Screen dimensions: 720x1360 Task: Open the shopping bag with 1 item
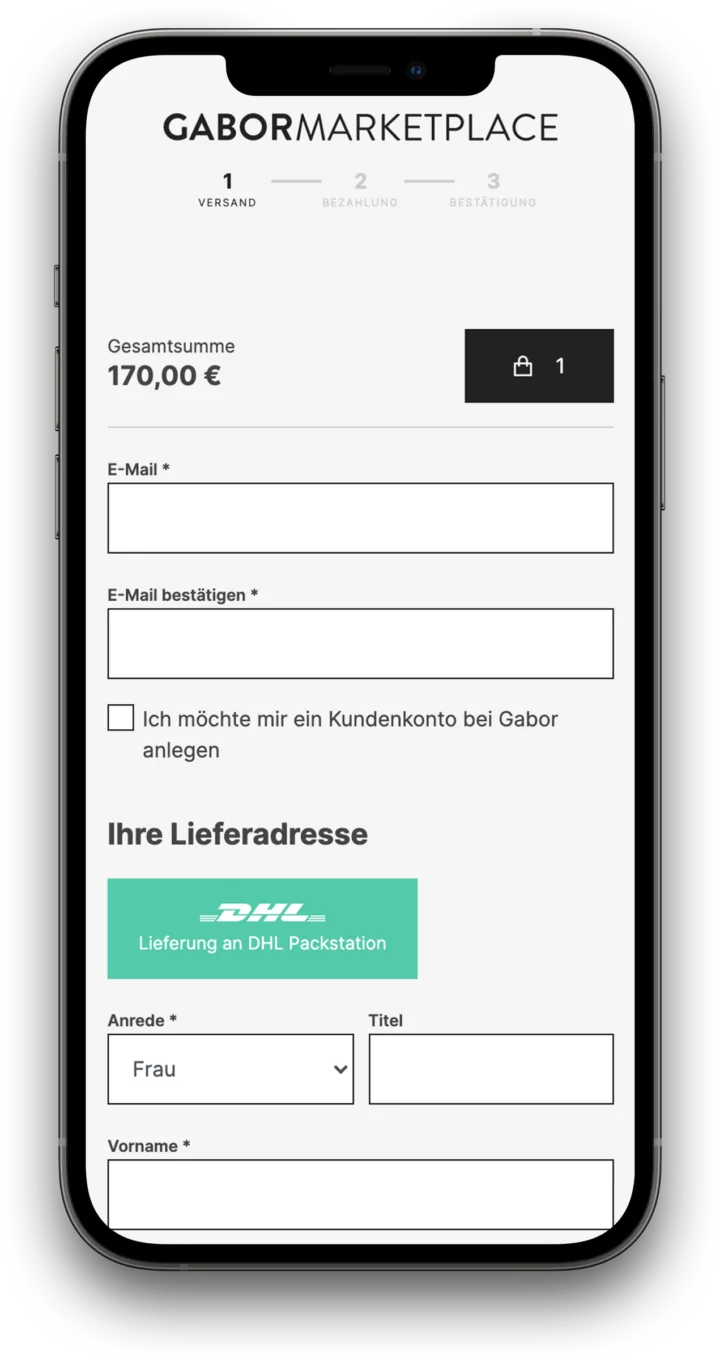539,366
